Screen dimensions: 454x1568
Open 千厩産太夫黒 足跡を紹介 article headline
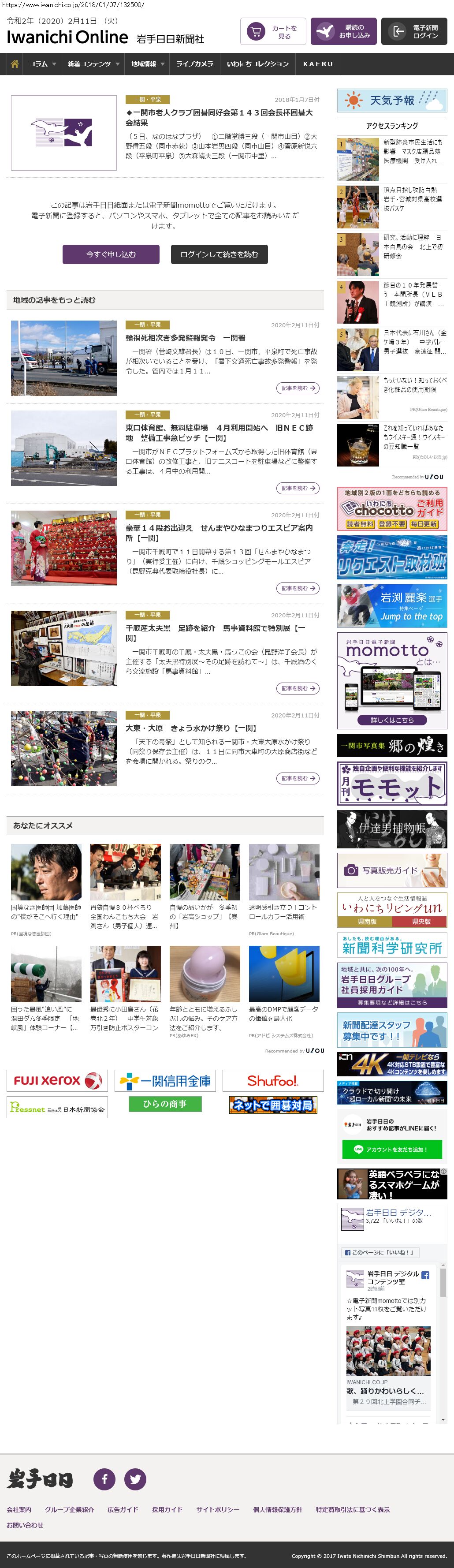pyautogui.click(x=216, y=632)
